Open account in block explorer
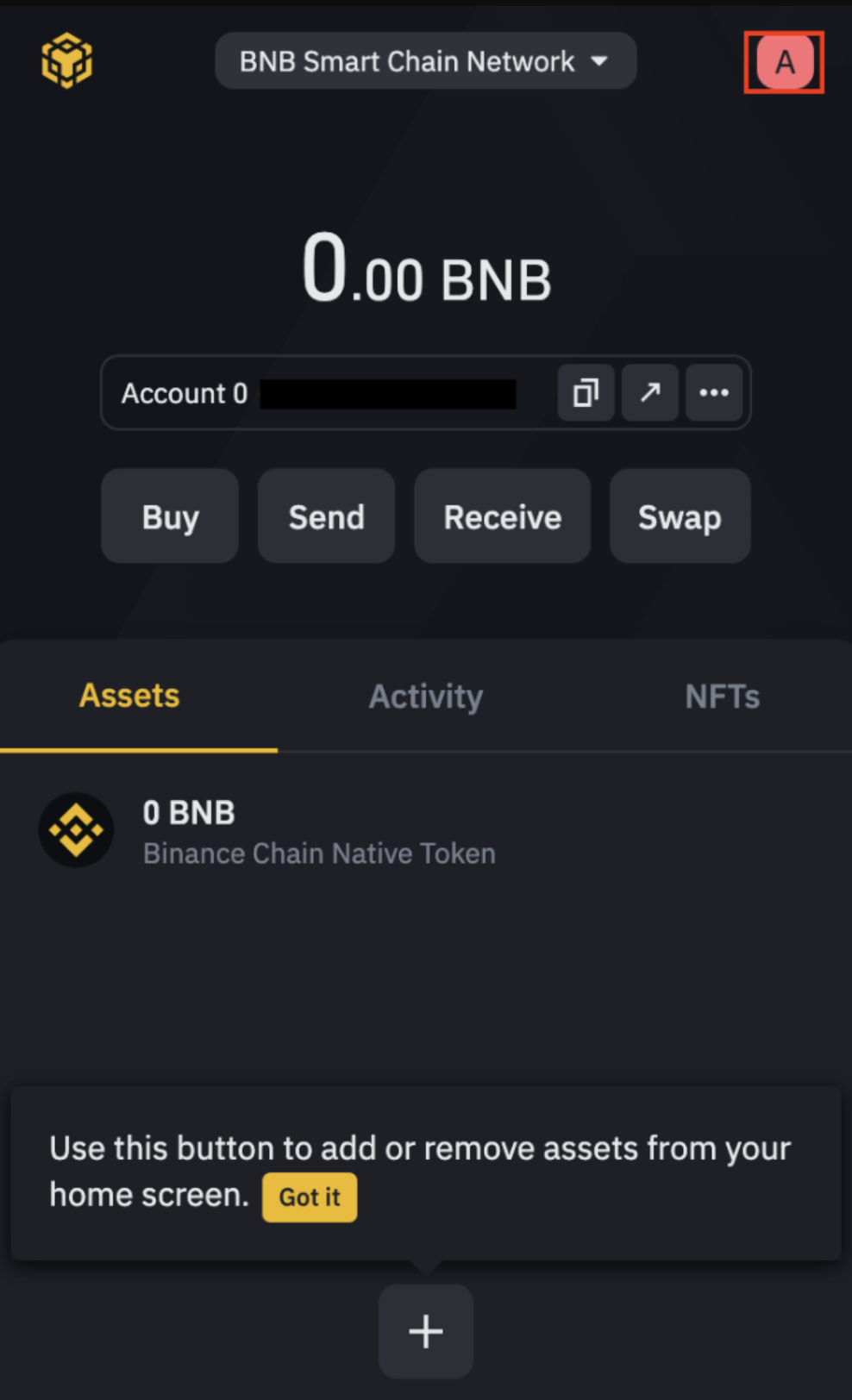 click(649, 393)
